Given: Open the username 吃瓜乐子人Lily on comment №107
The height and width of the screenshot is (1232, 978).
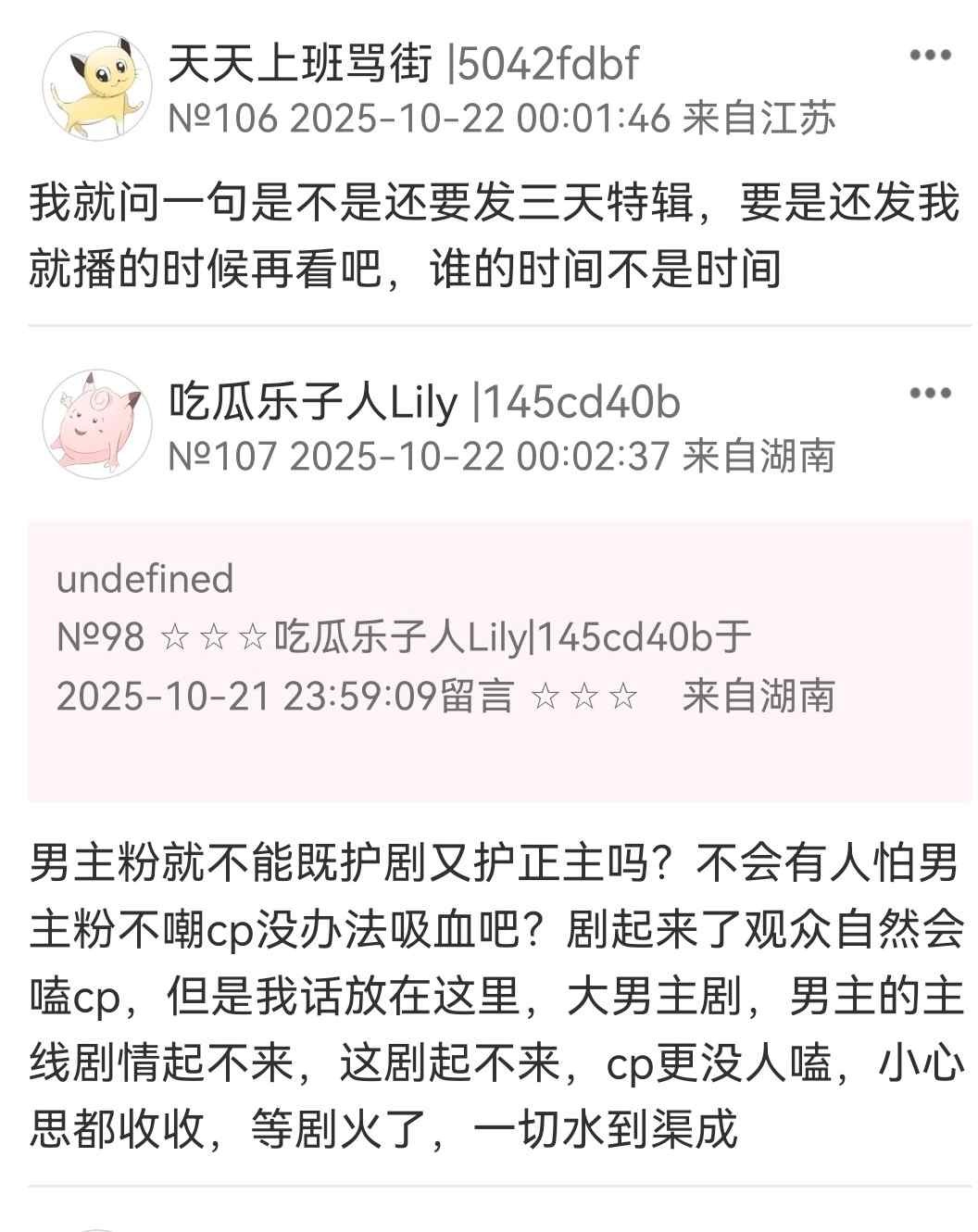Looking at the screenshot, I should click(x=313, y=402).
